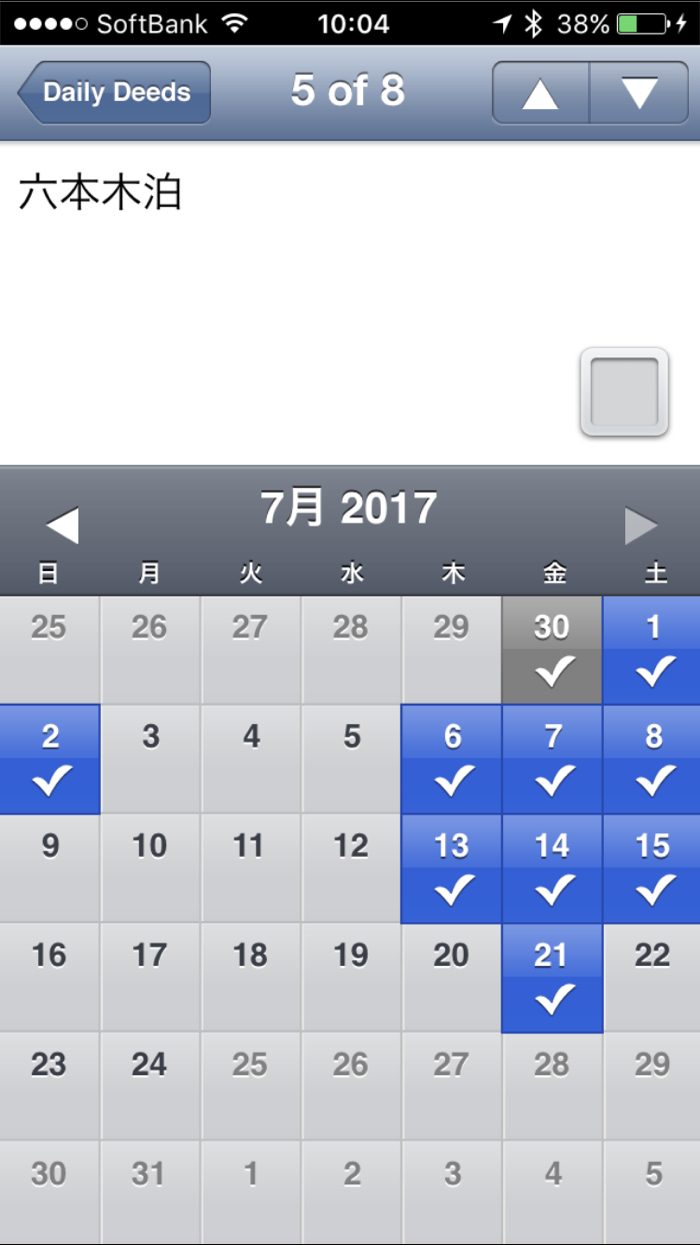The image size is (700, 1245).
Task: Toggle the checked day July 8
Action: click(652, 759)
